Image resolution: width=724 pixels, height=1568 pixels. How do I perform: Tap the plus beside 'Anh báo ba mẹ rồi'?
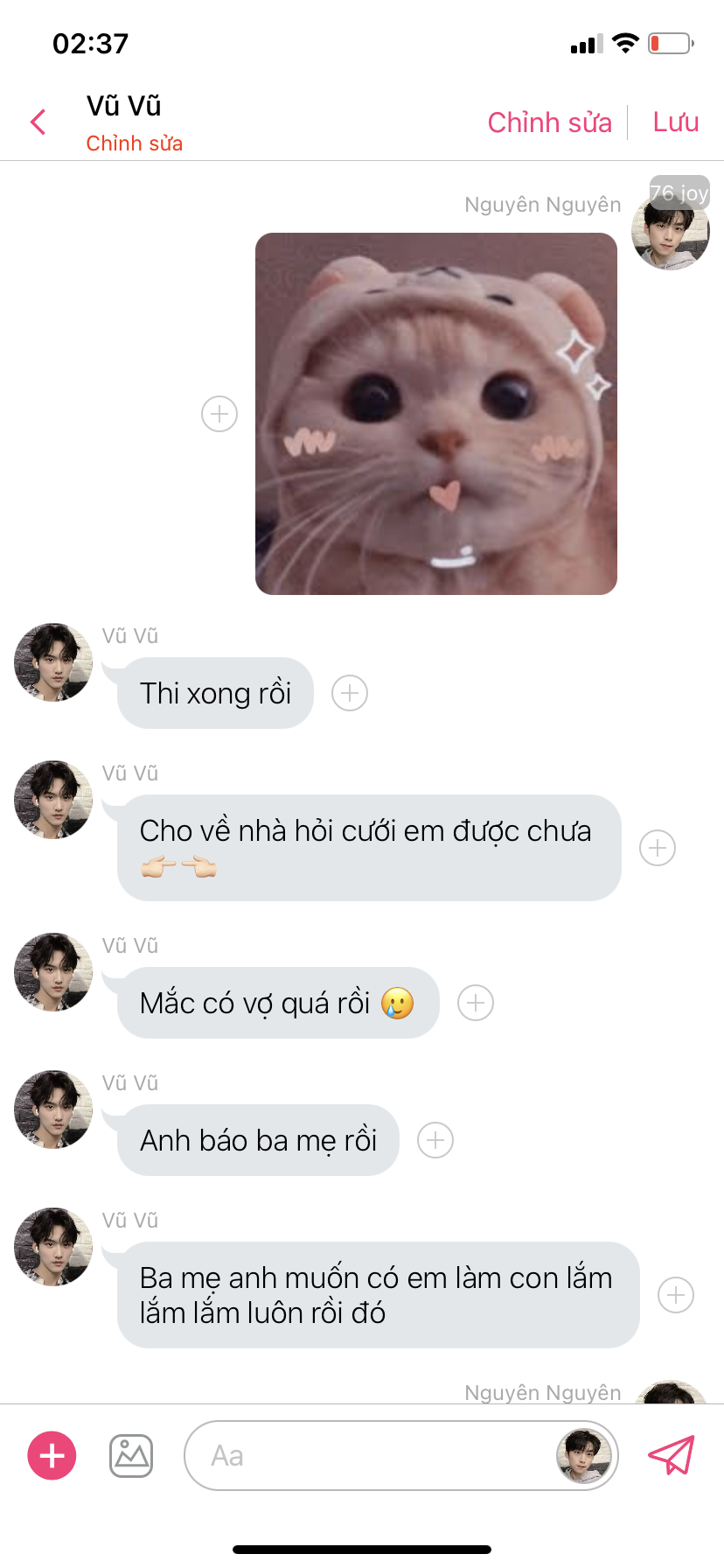pos(435,1140)
